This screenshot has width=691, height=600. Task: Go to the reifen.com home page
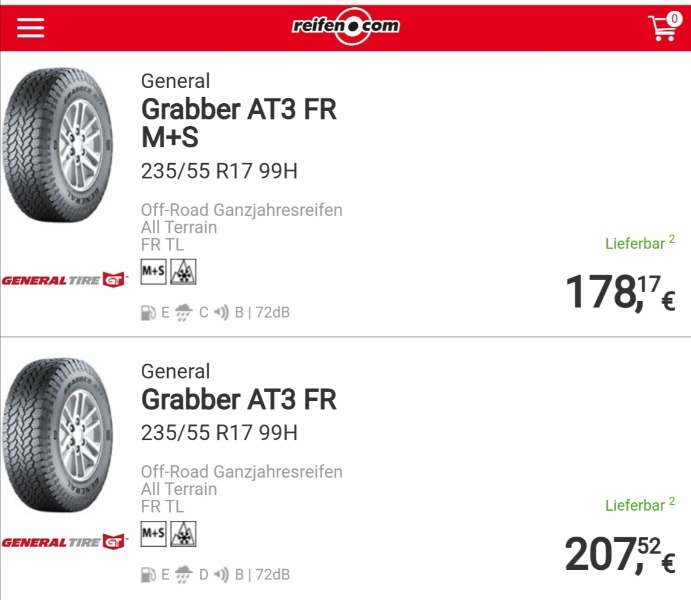345,27
